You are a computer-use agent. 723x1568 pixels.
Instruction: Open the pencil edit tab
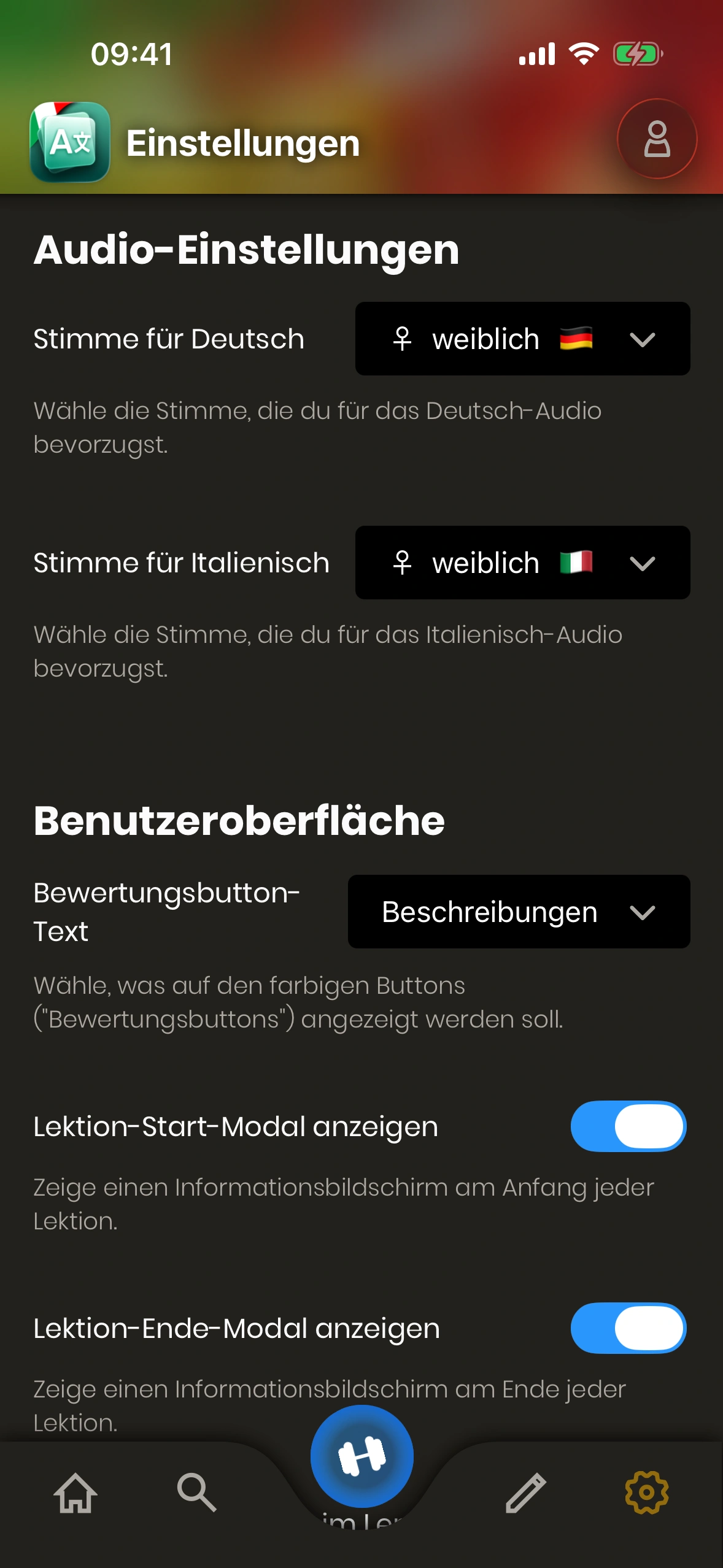coord(525,1492)
